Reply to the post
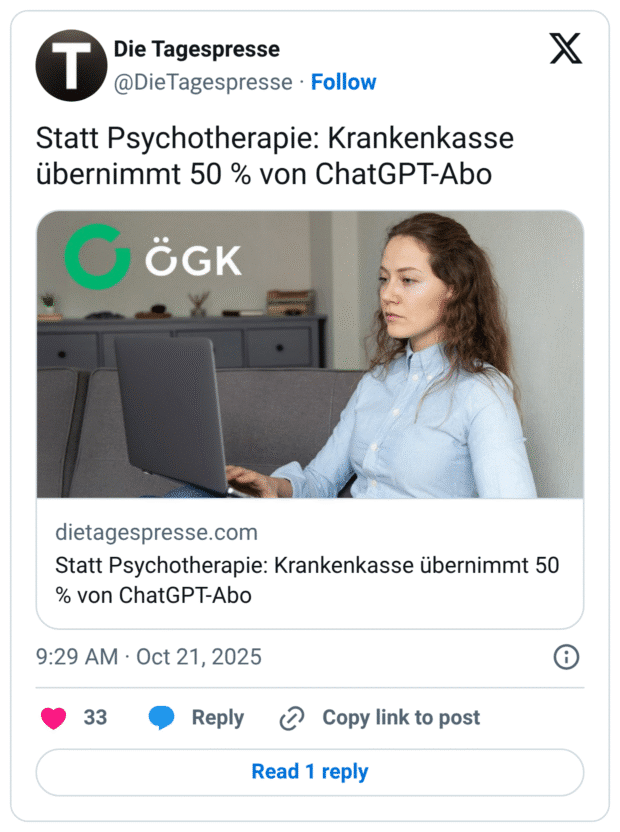The image size is (620, 832). click(197, 718)
